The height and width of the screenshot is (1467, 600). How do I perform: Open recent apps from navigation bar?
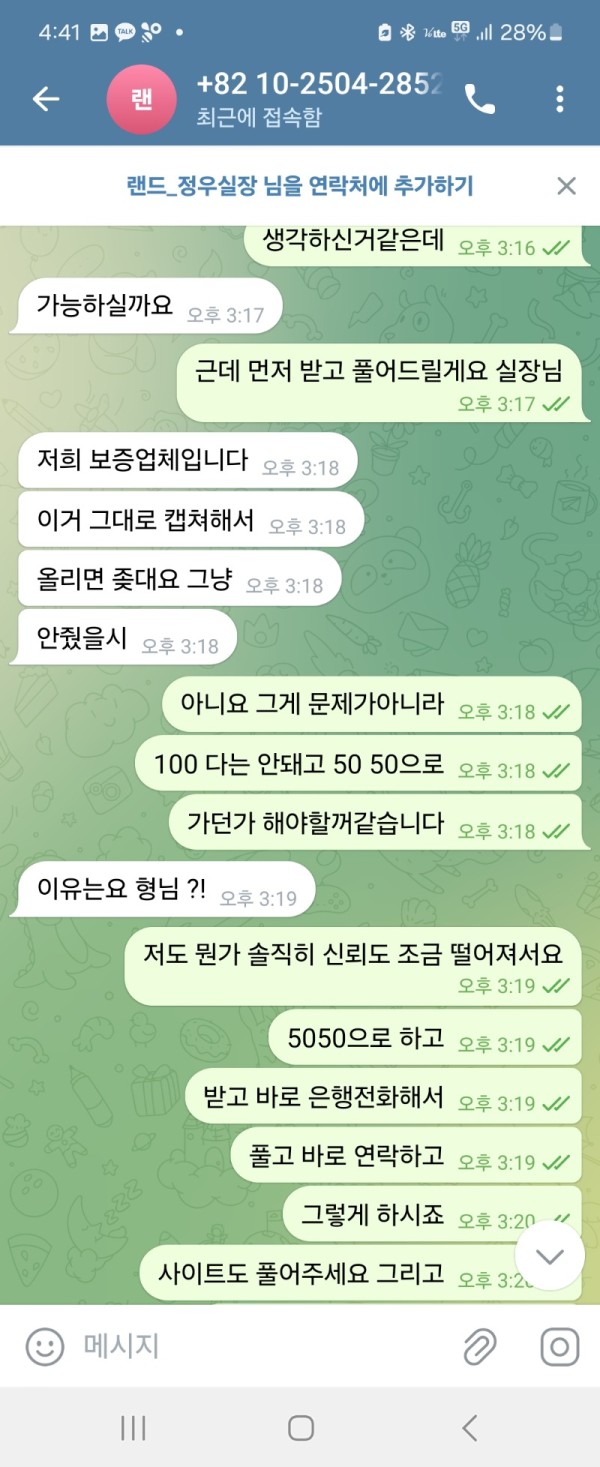click(133, 1428)
